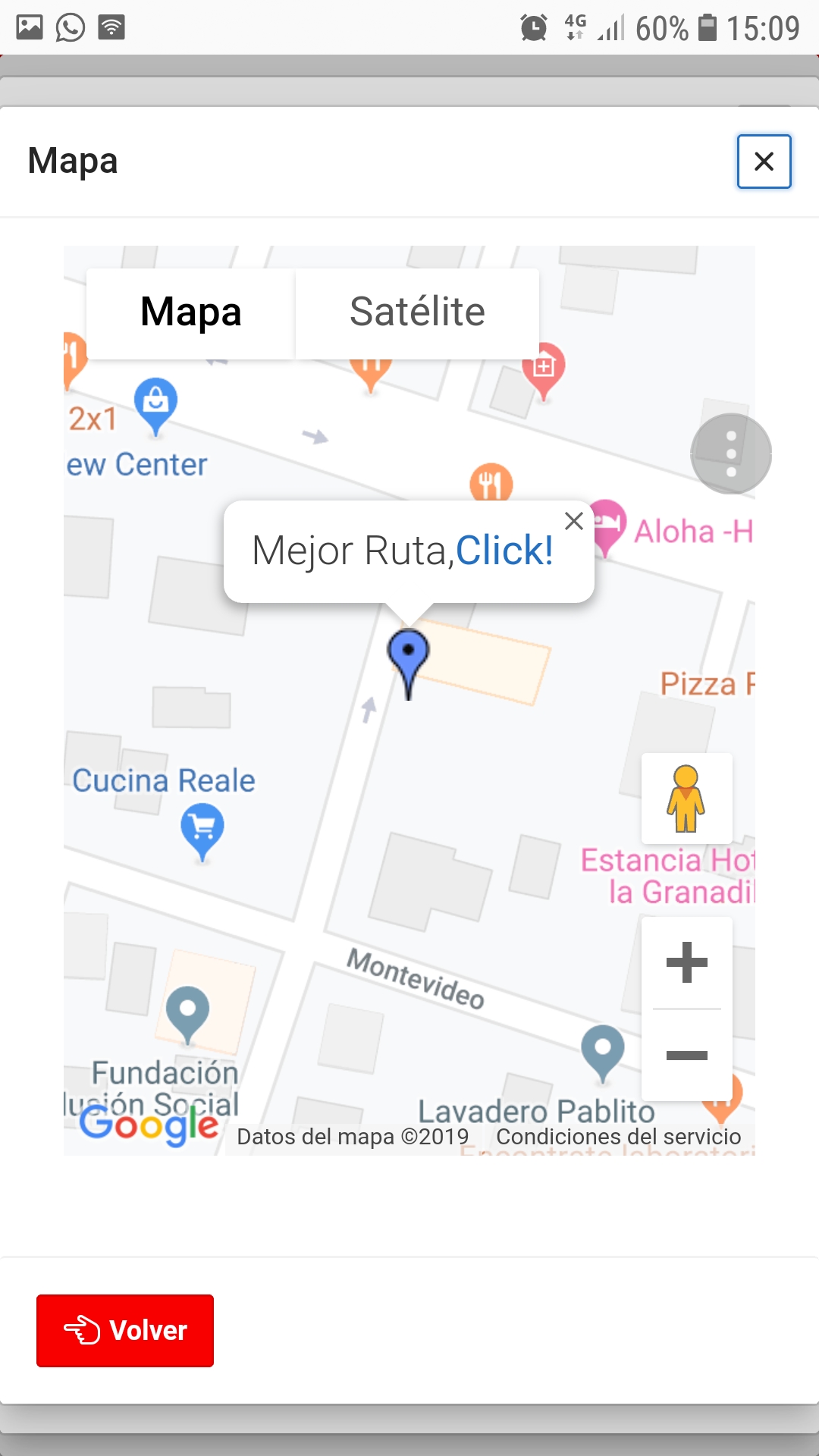819x1456 pixels.
Task: Select the Aloha hotel map pin
Action: pyautogui.click(x=607, y=522)
